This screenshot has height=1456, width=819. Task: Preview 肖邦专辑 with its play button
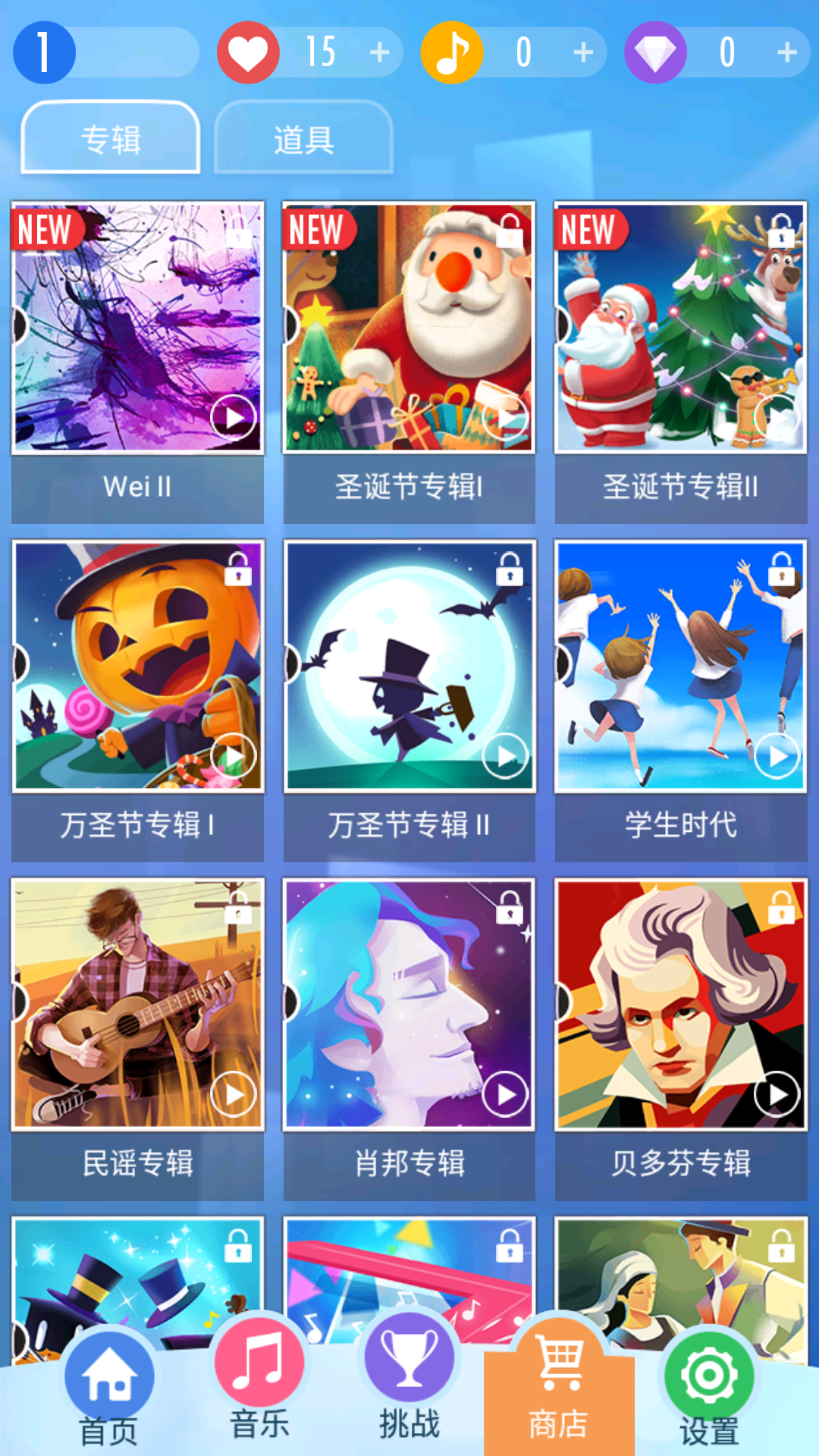click(504, 1094)
